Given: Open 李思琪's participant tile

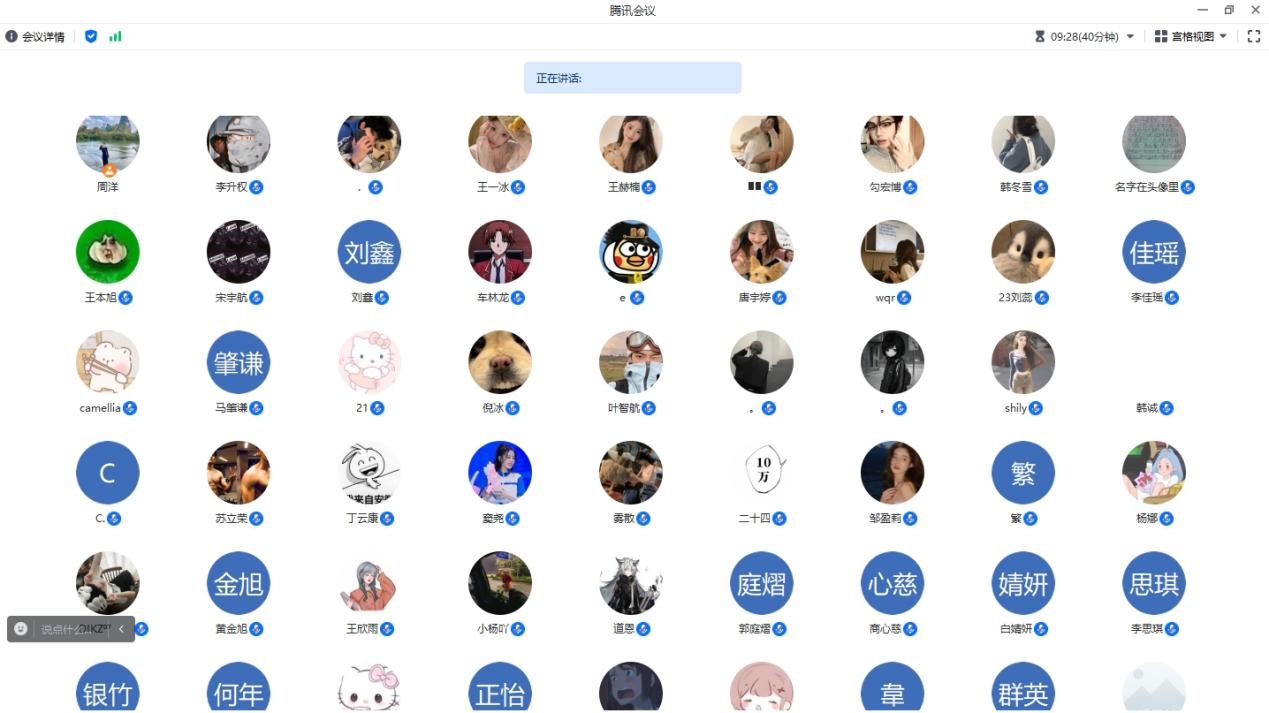Looking at the screenshot, I should pyautogui.click(x=1154, y=583).
